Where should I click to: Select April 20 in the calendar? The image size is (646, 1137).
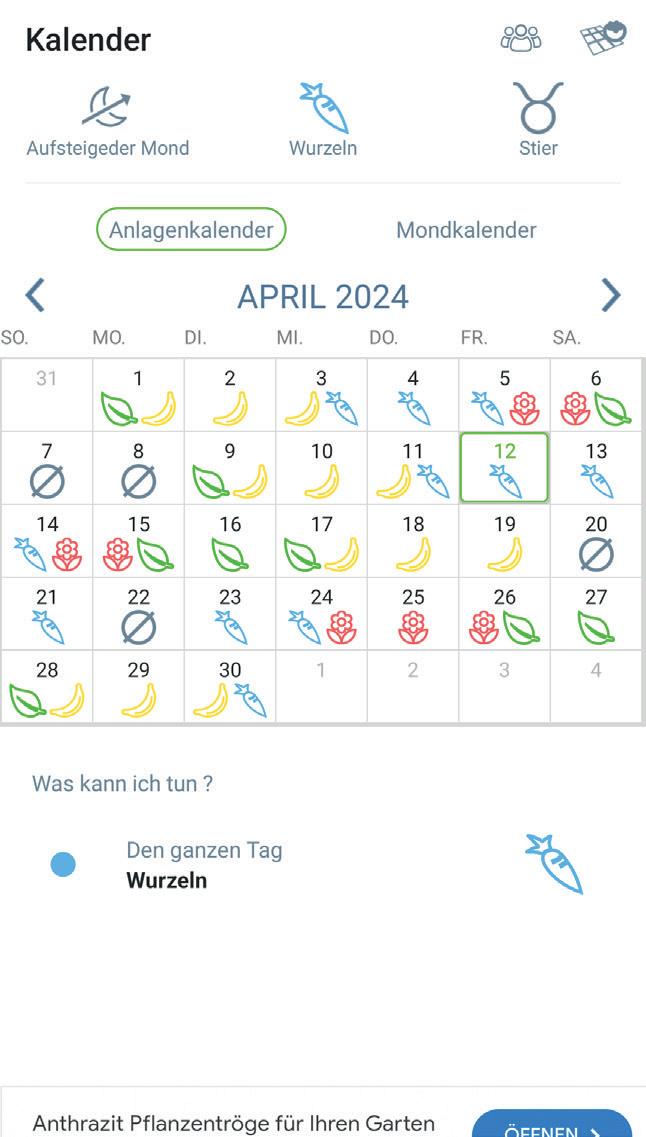click(596, 541)
